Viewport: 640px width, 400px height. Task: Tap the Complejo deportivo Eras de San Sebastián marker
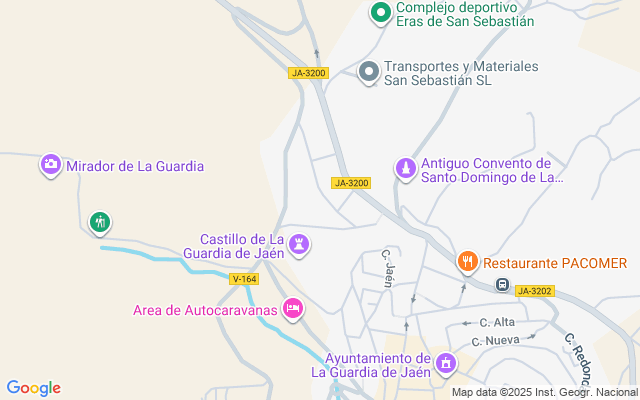pyautogui.click(x=381, y=13)
